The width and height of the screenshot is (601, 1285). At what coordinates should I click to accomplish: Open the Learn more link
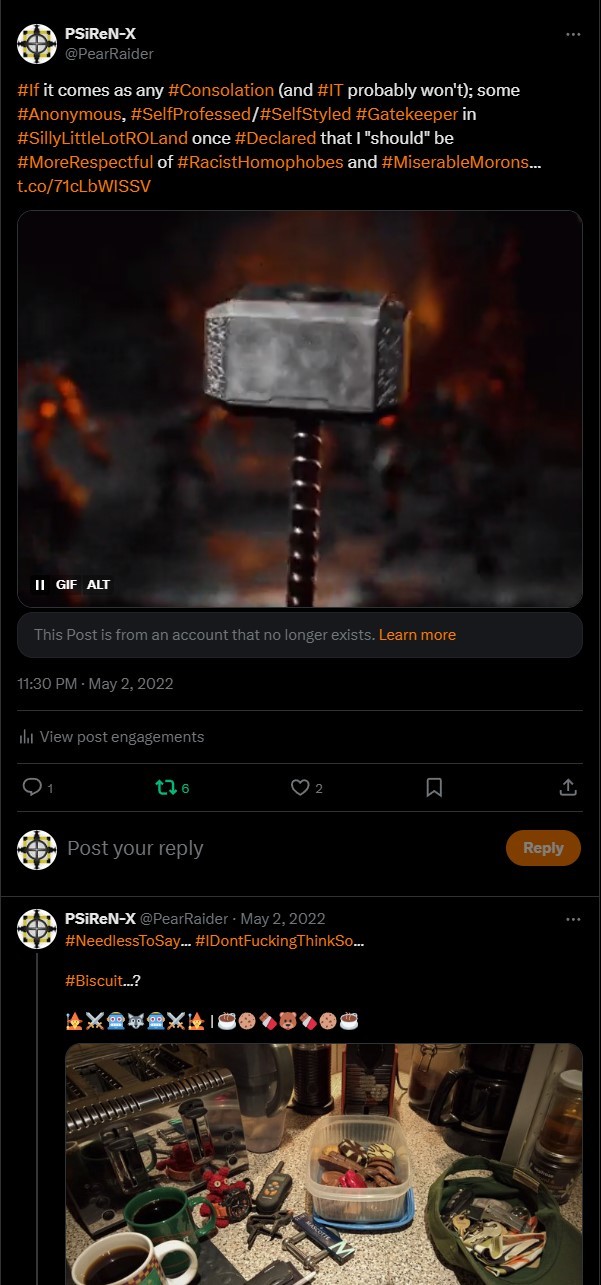click(417, 635)
